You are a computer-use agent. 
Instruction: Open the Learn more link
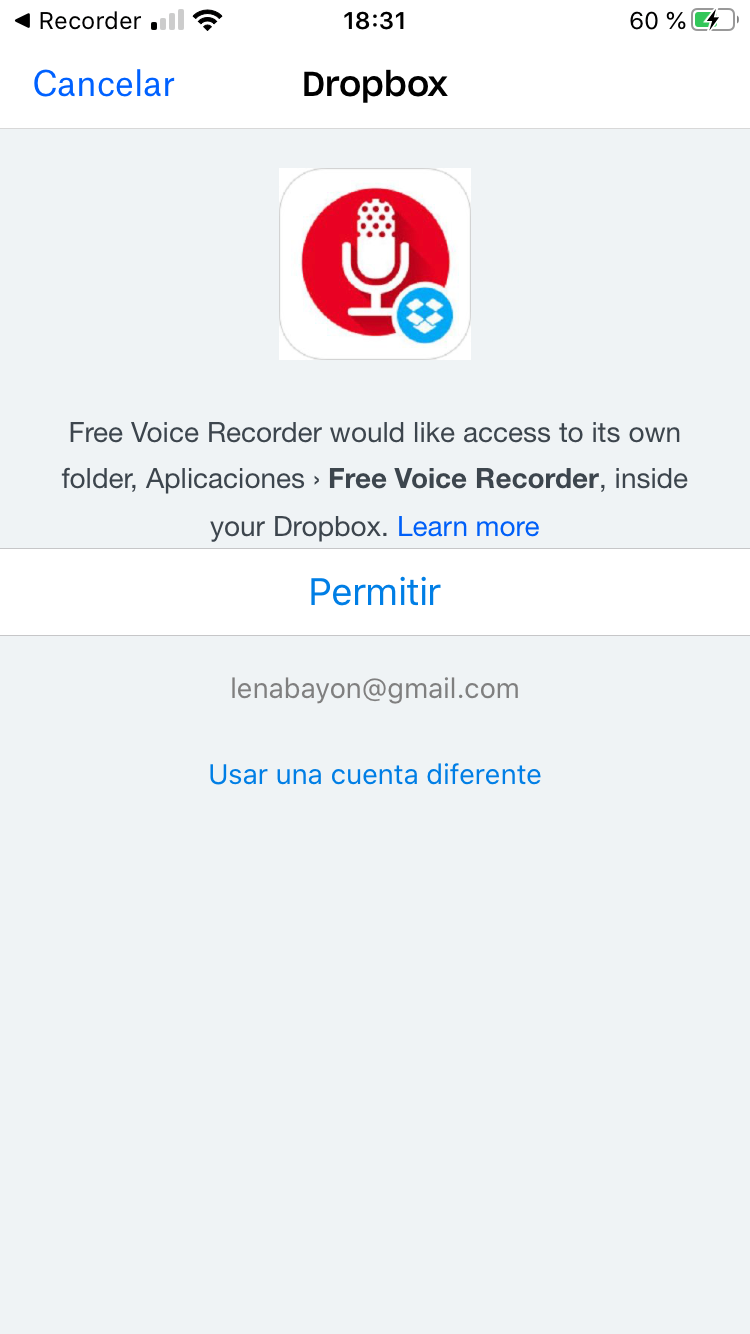[468, 527]
